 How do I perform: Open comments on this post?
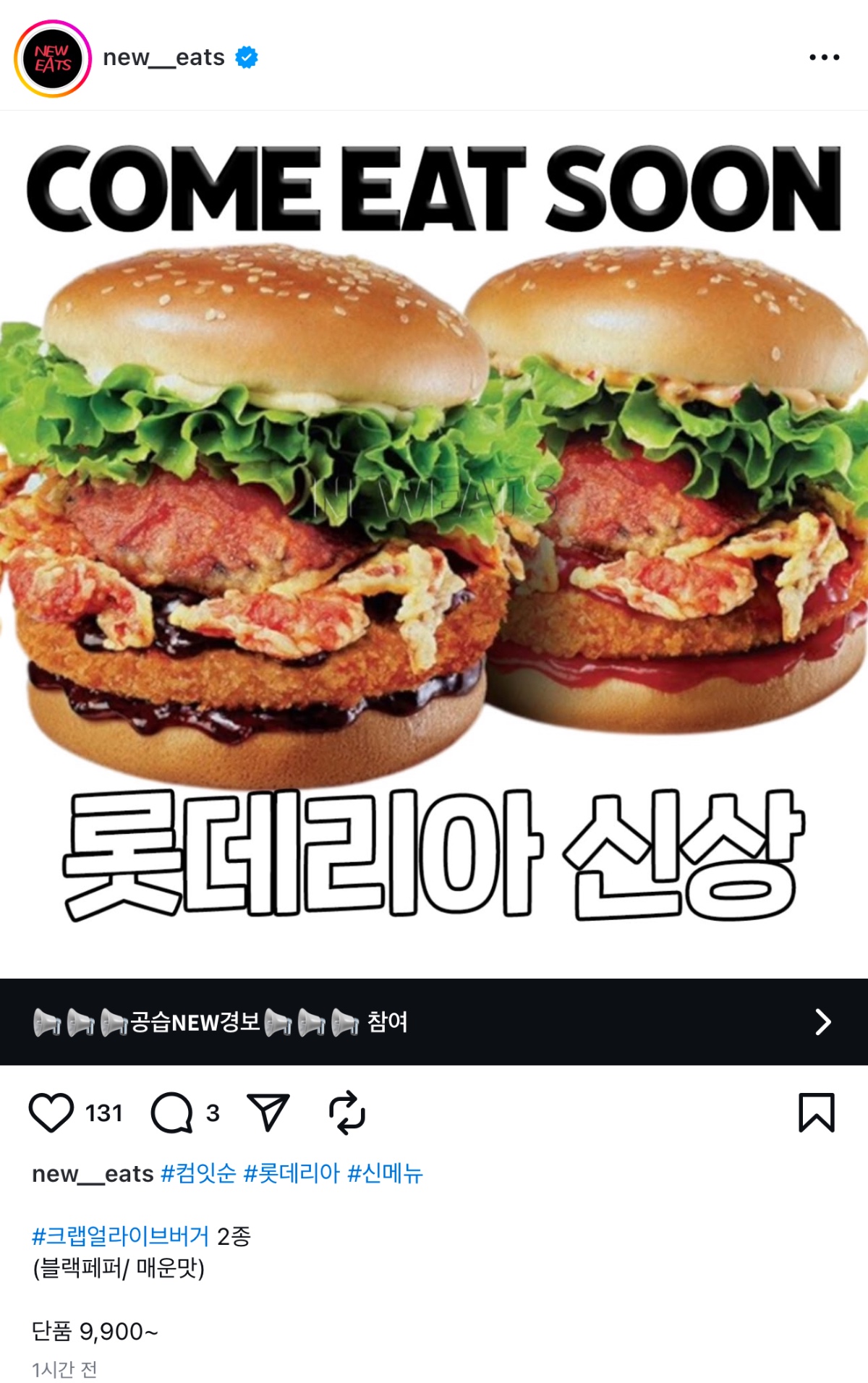tap(171, 1112)
